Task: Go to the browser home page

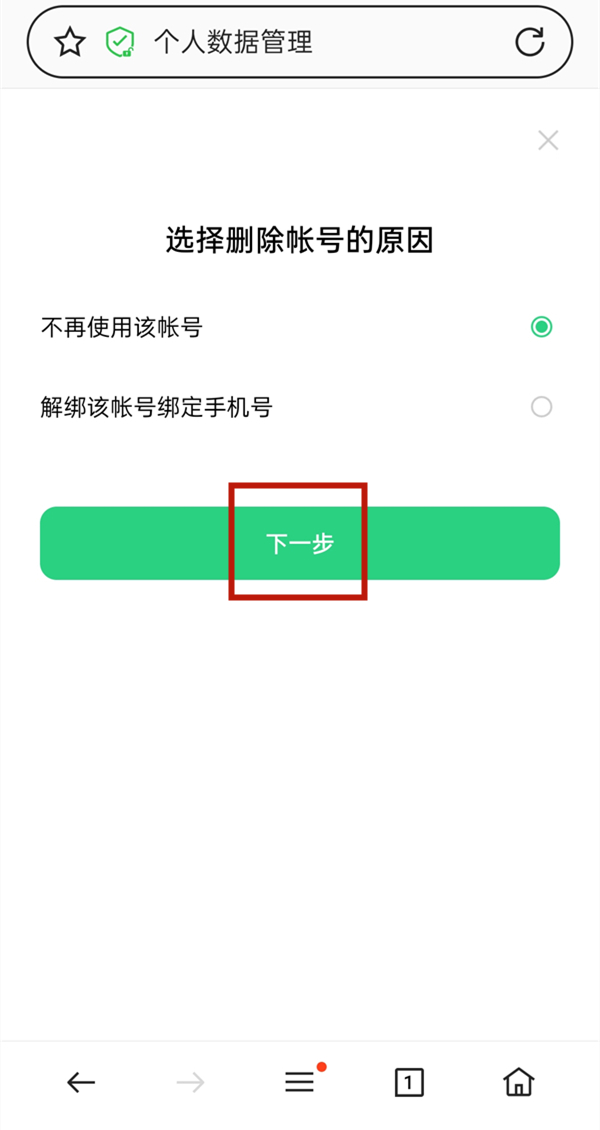Action: 519,1082
